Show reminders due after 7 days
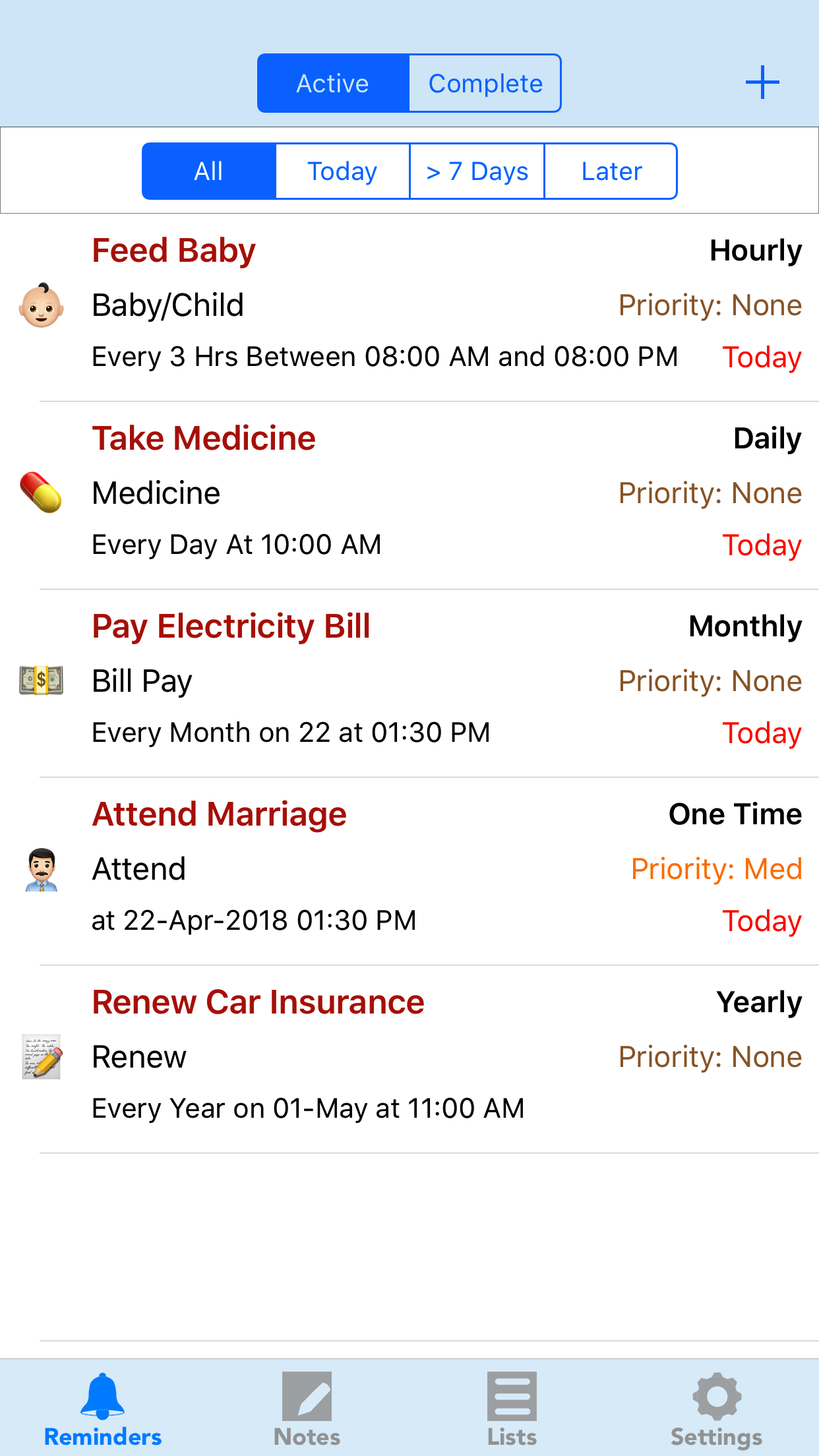Screen dimensions: 819x1456 (x=477, y=171)
